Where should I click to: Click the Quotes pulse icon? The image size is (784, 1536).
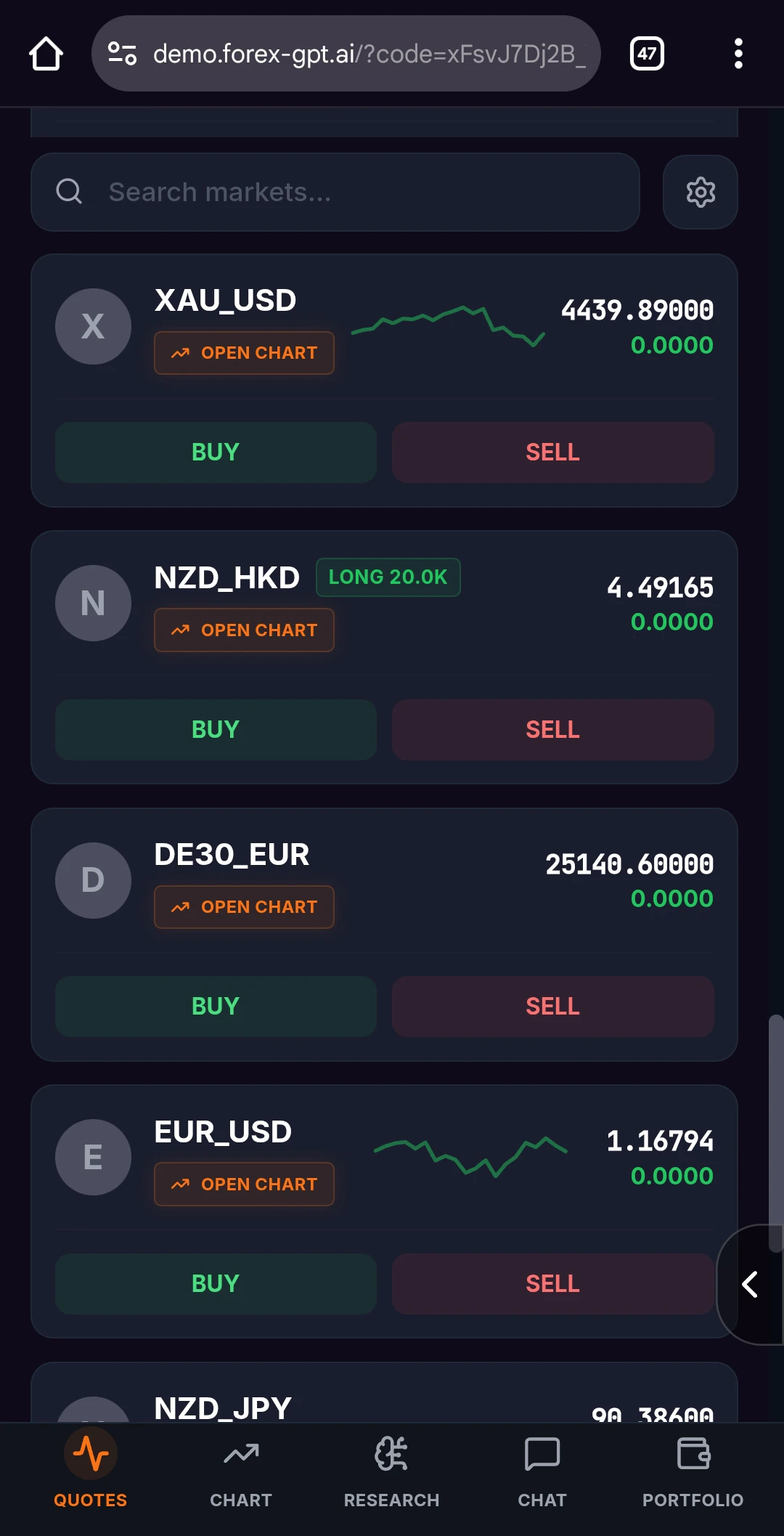89,1454
